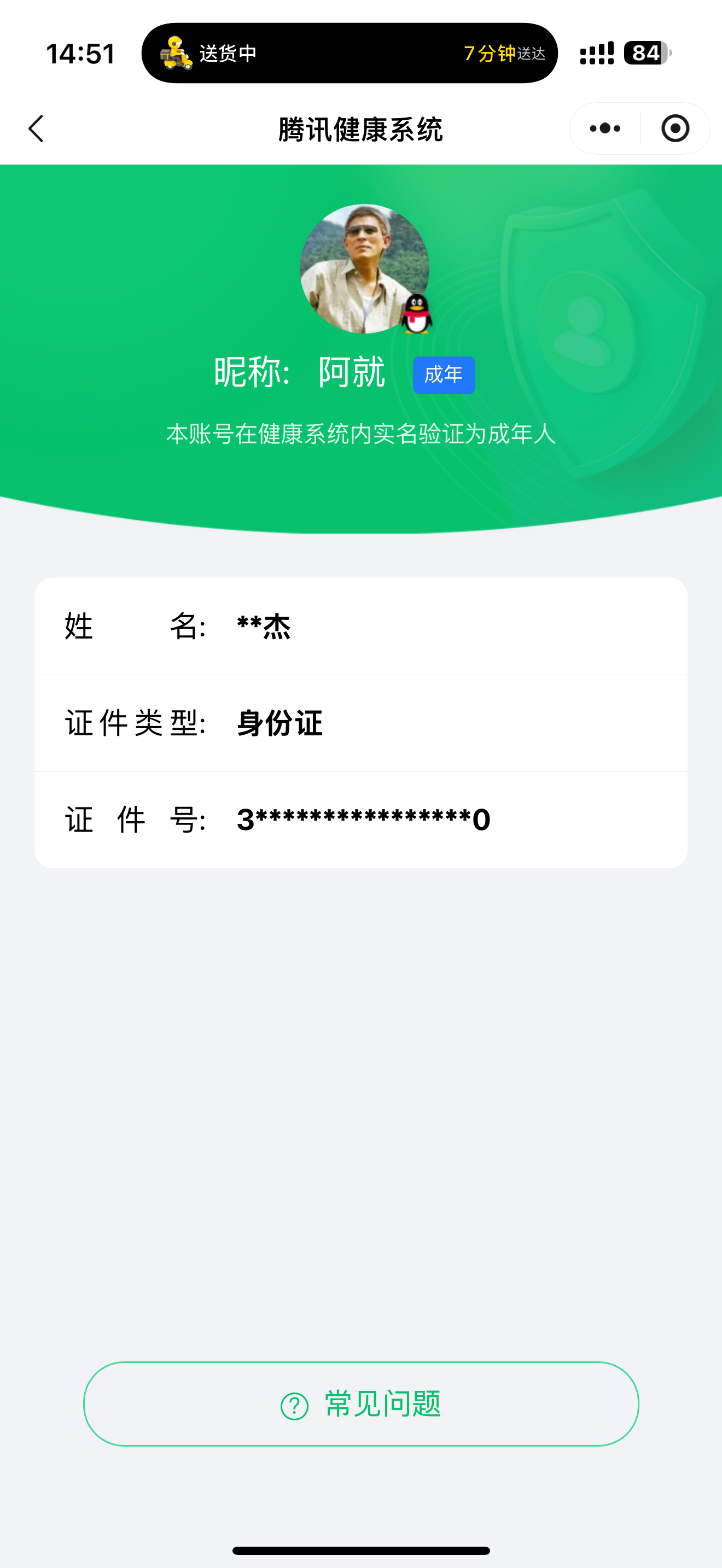
Task: Select the 身份证 document type row
Action: [360, 724]
